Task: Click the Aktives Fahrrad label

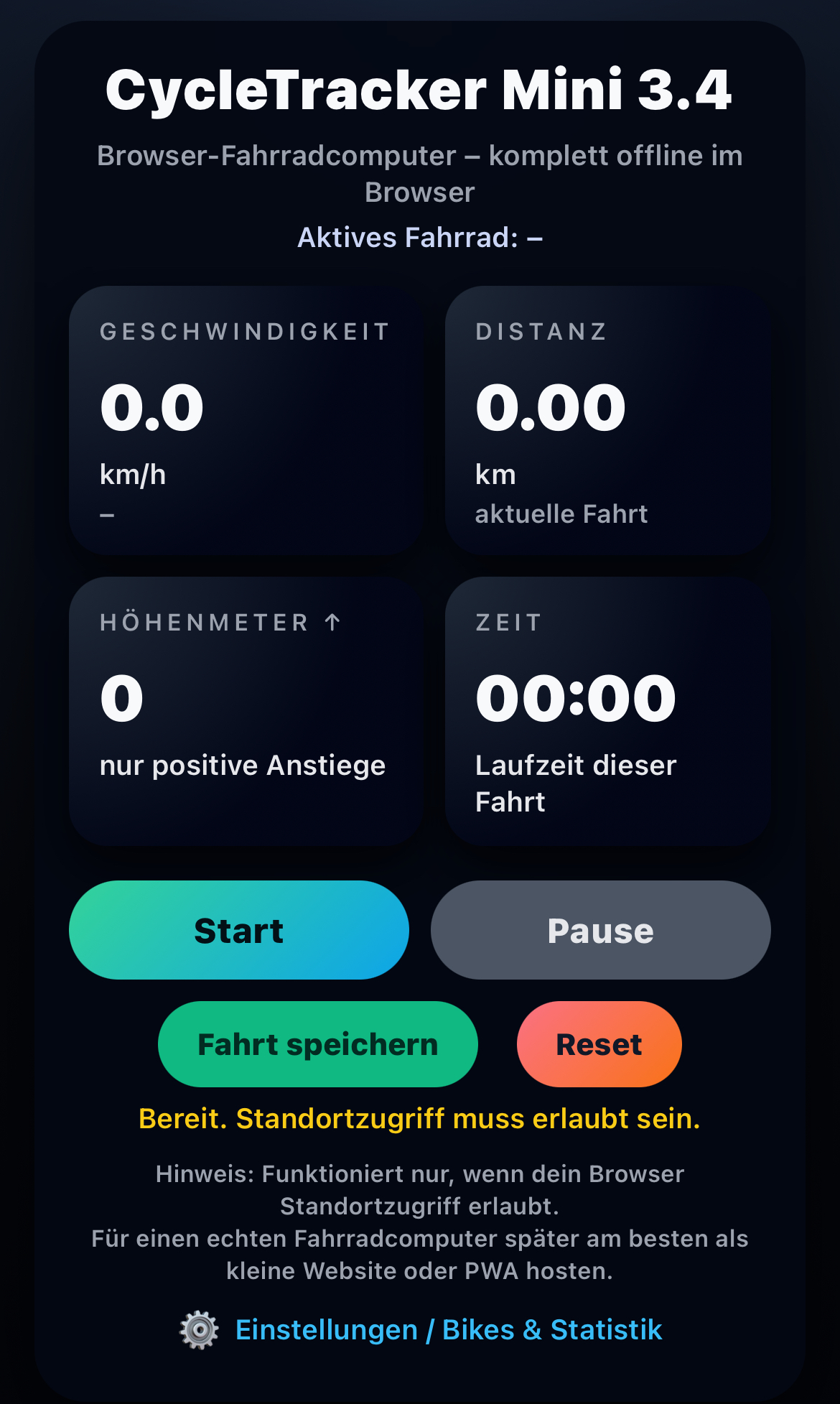Action: coord(420,238)
